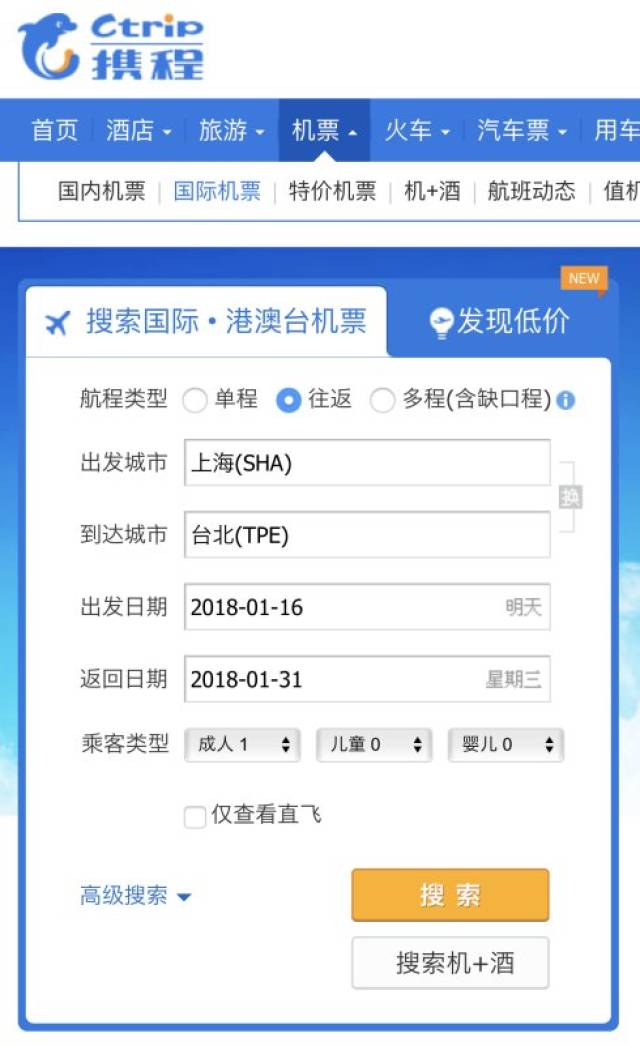640x1046 pixels.
Task: Open the 成人 passenger count dropdown
Action: click(242, 744)
